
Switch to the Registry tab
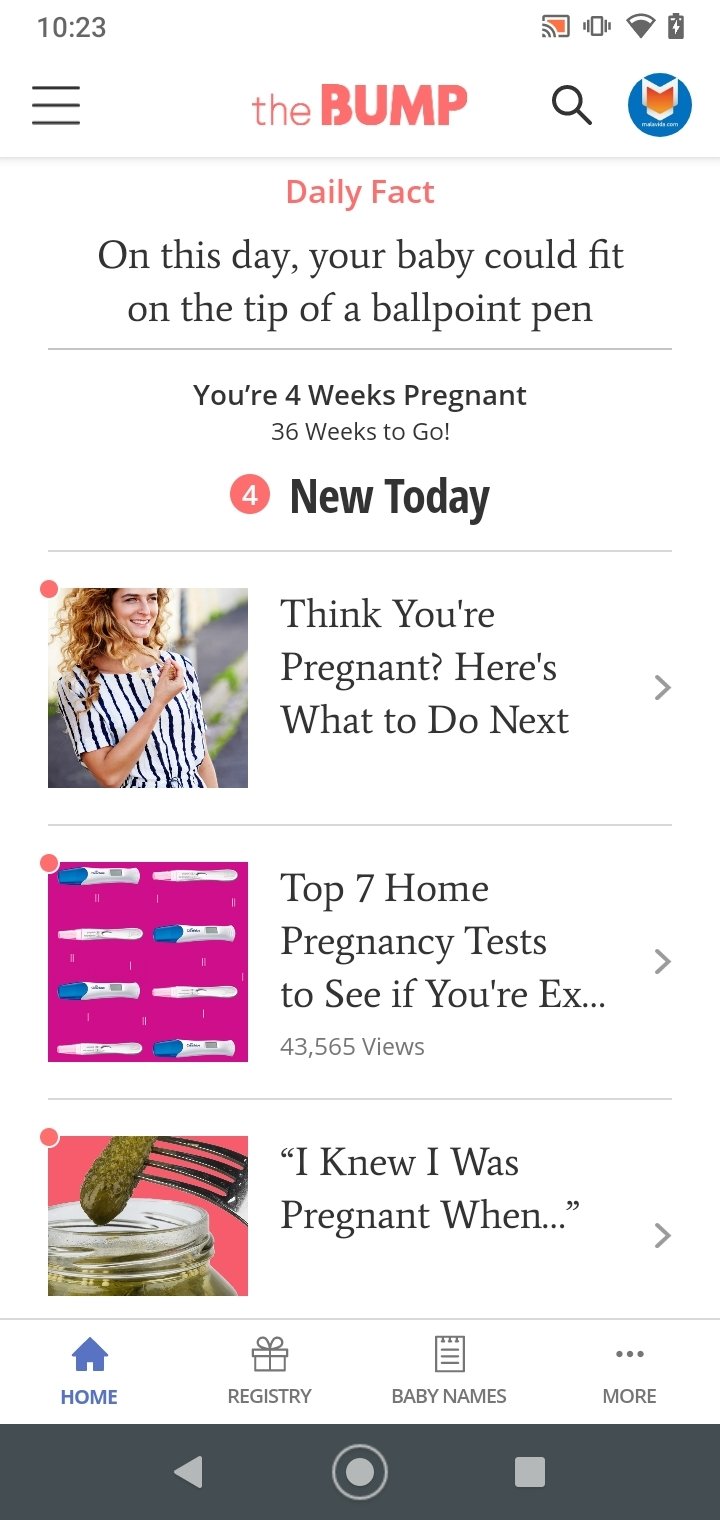click(270, 1372)
